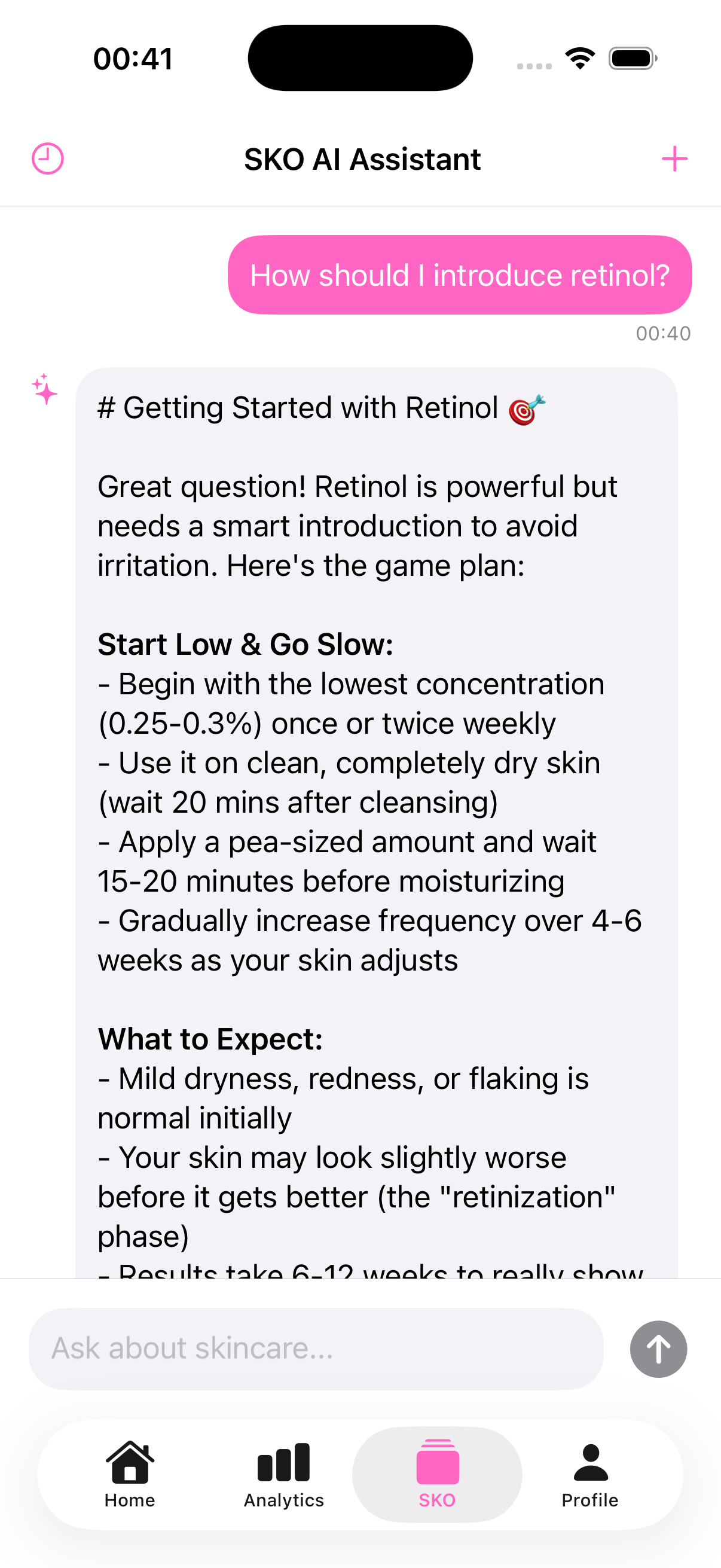Tap the 00:40 message timestamp
This screenshot has height=1568, width=721.
tap(663, 334)
